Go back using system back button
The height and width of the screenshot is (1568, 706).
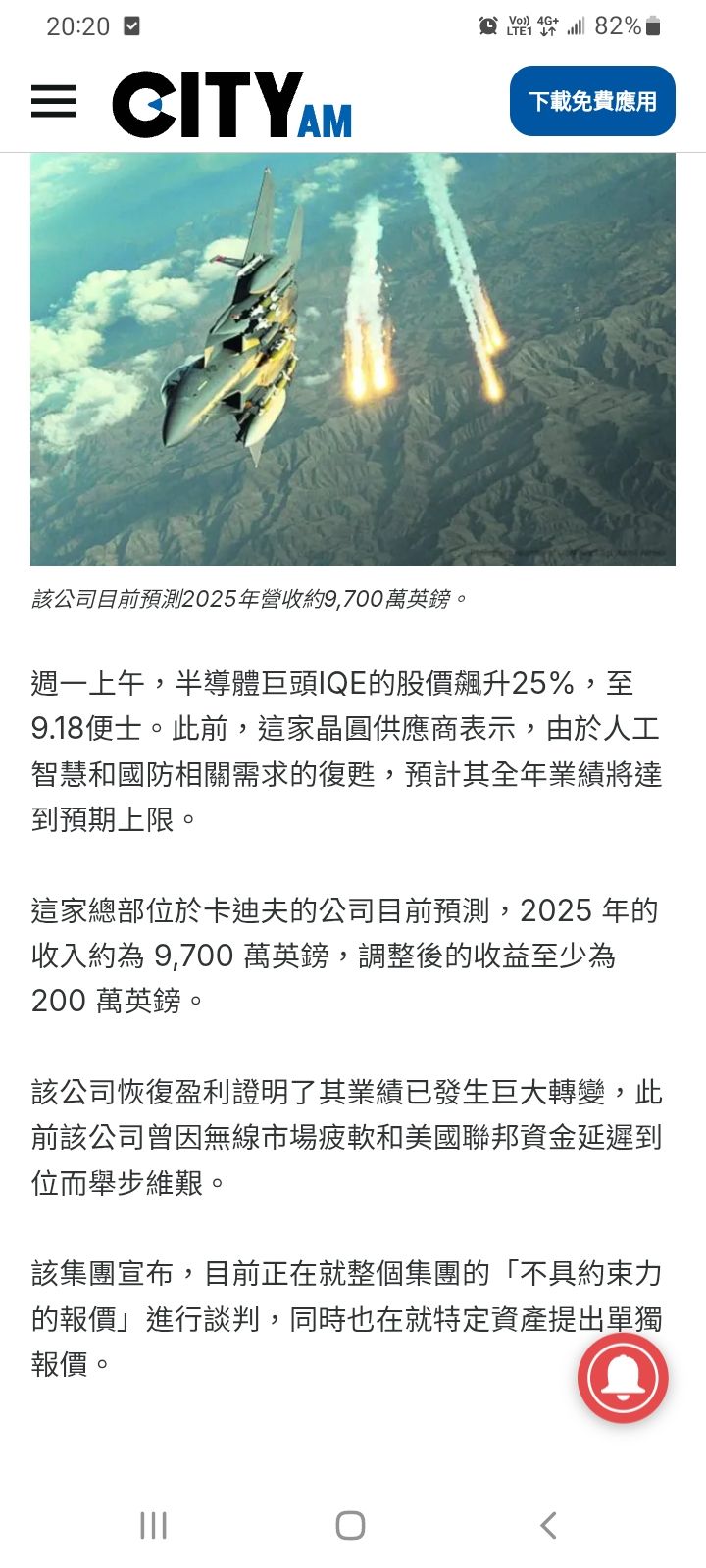click(548, 1525)
